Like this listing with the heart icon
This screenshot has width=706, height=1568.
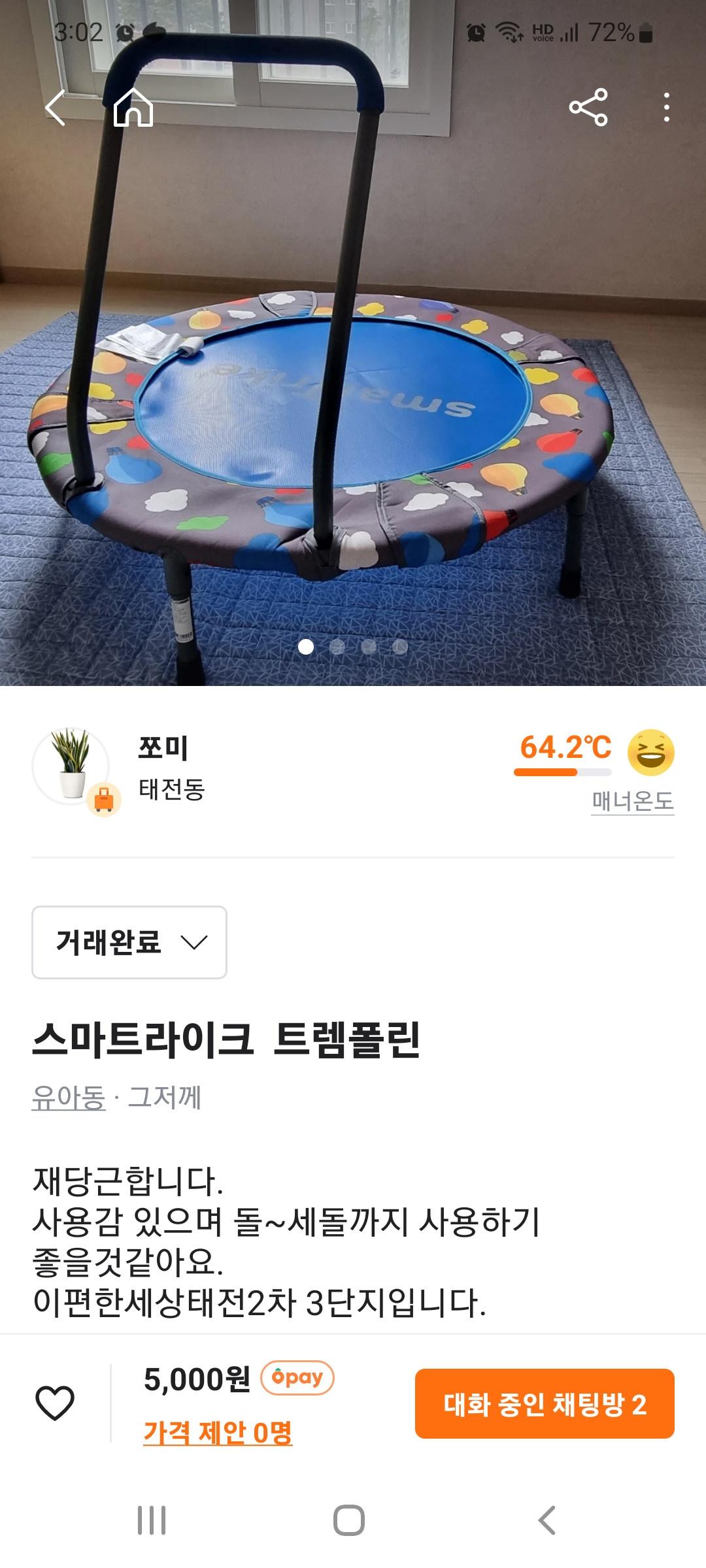pos(55,1403)
